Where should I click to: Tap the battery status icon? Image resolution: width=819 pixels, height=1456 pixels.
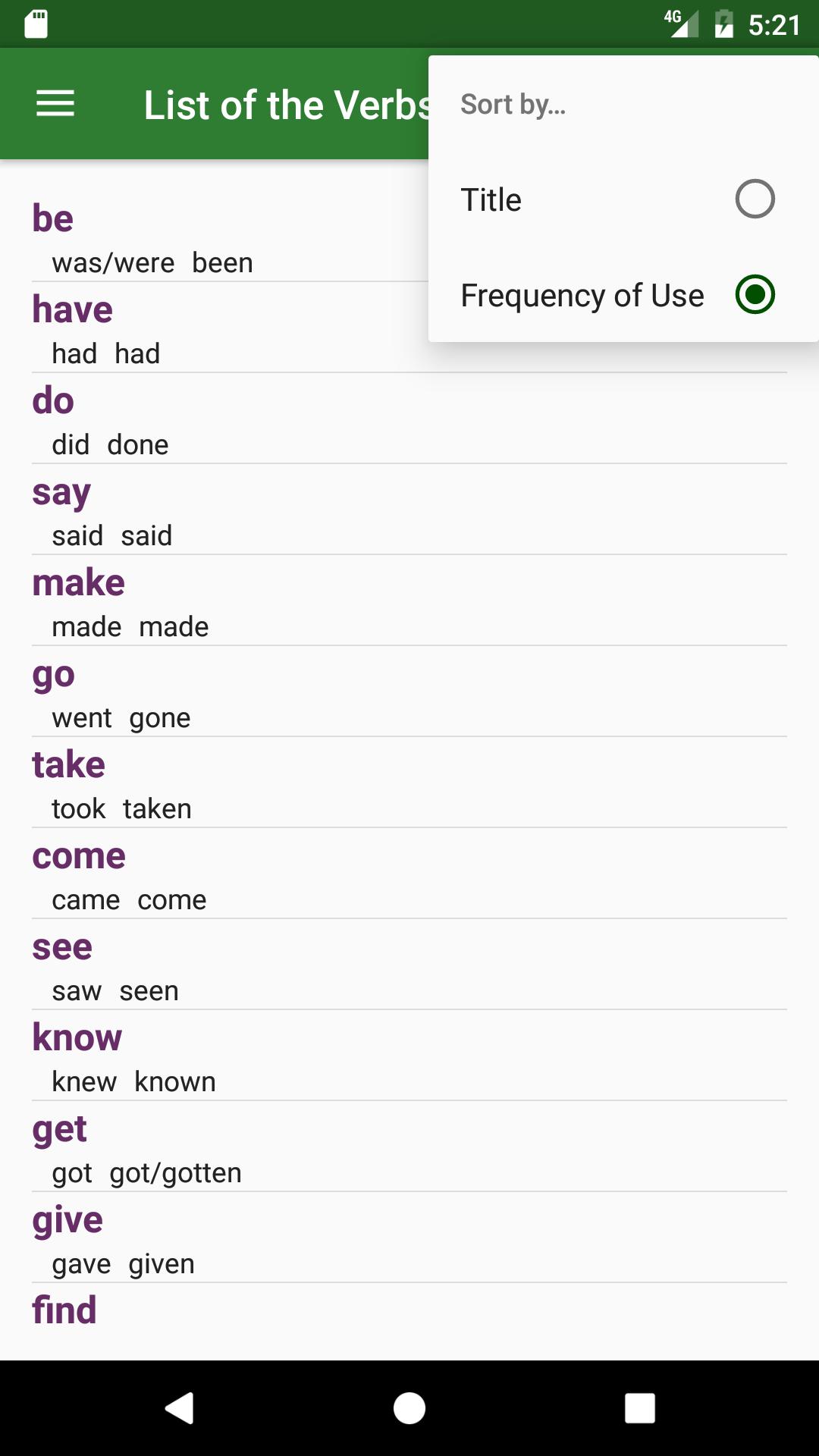(723, 24)
